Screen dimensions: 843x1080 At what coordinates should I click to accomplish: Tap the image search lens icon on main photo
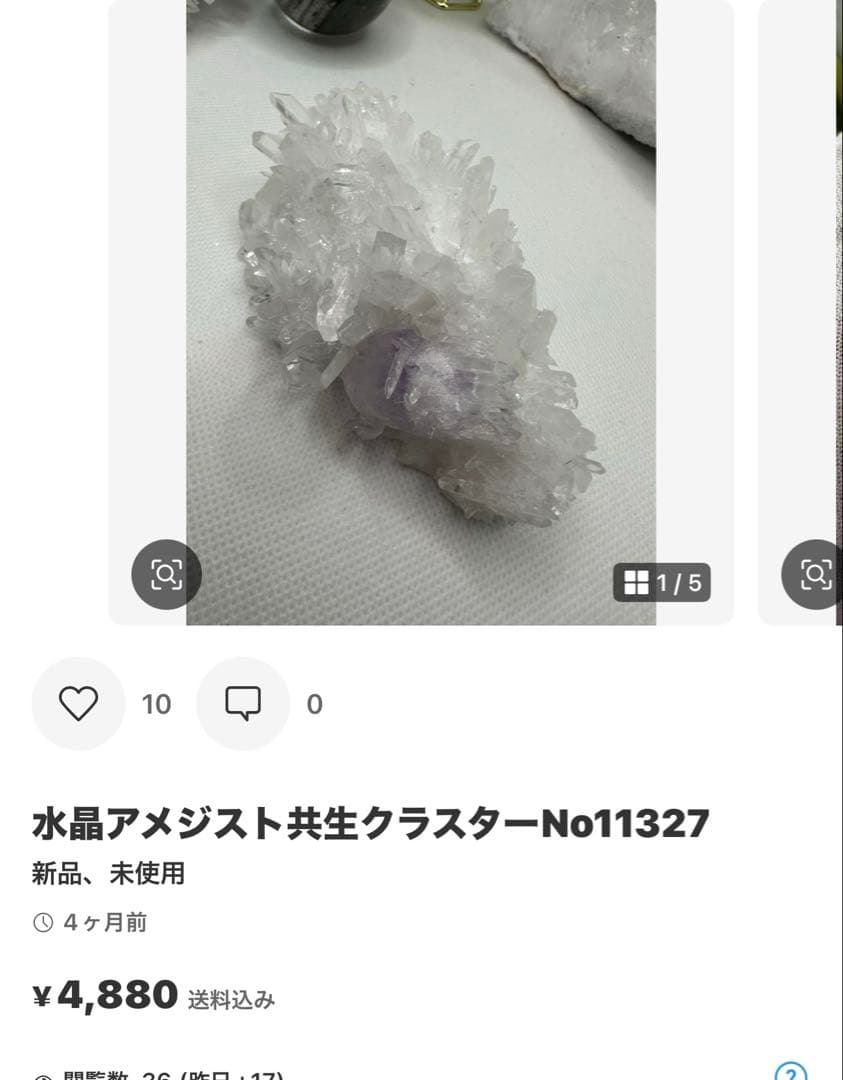click(x=167, y=574)
